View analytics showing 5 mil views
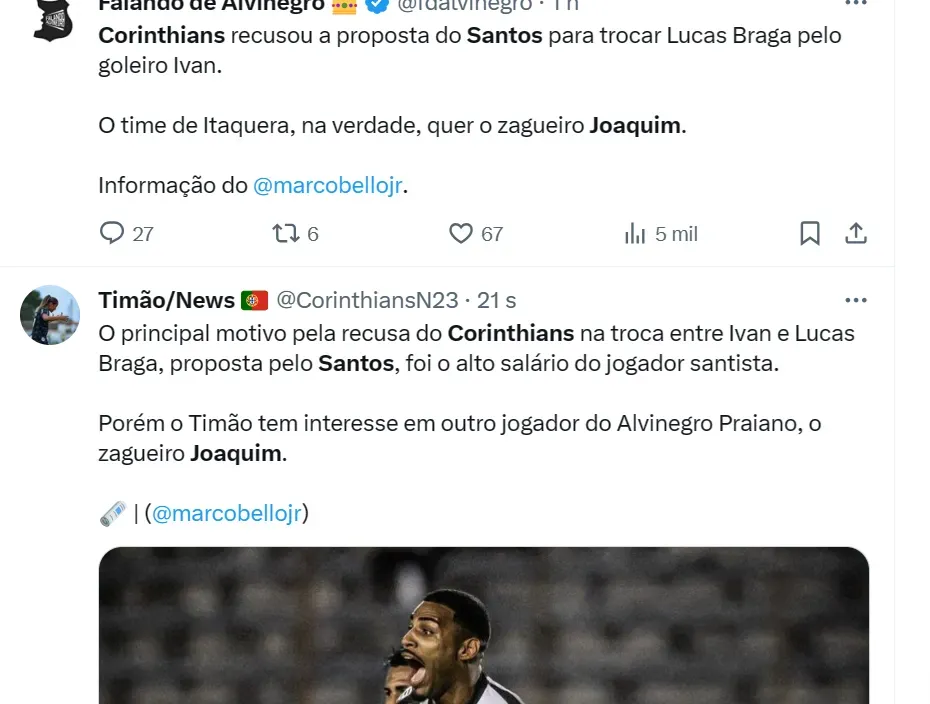930x704 pixels. pyautogui.click(x=635, y=234)
